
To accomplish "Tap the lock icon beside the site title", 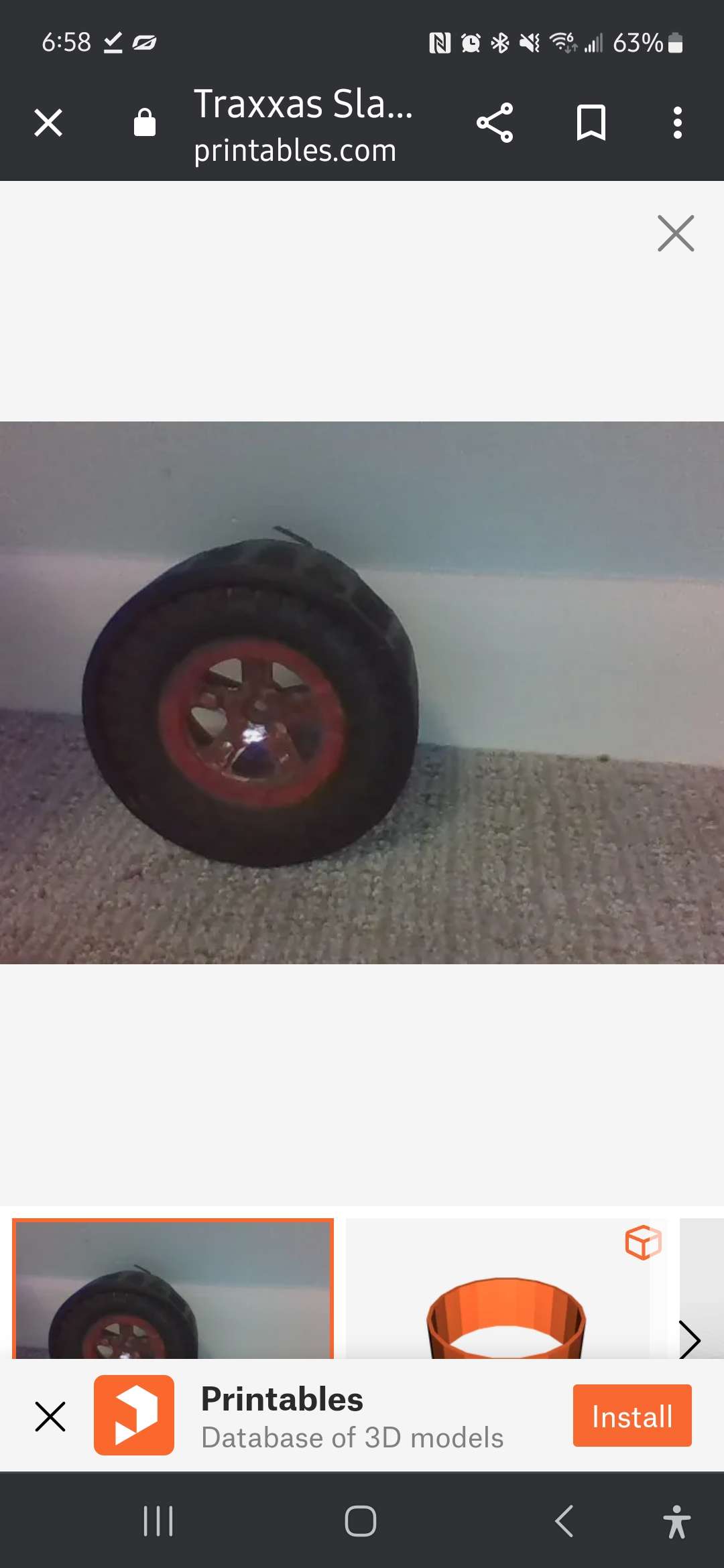I will (x=145, y=123).
